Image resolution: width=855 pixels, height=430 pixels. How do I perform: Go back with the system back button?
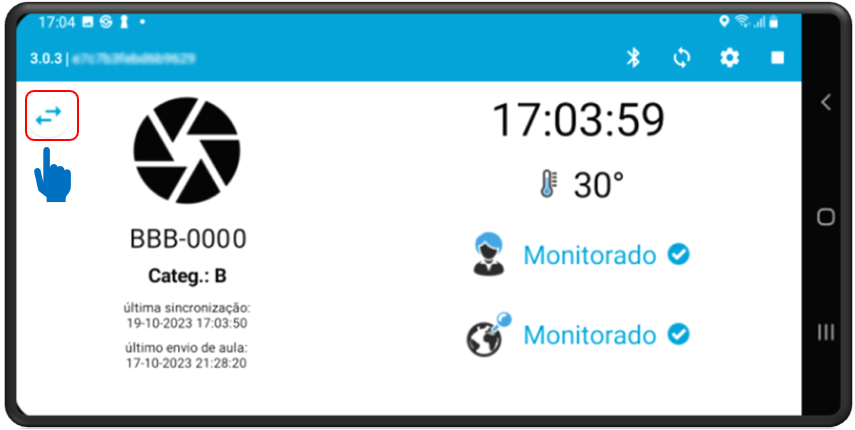pos(826,101)
